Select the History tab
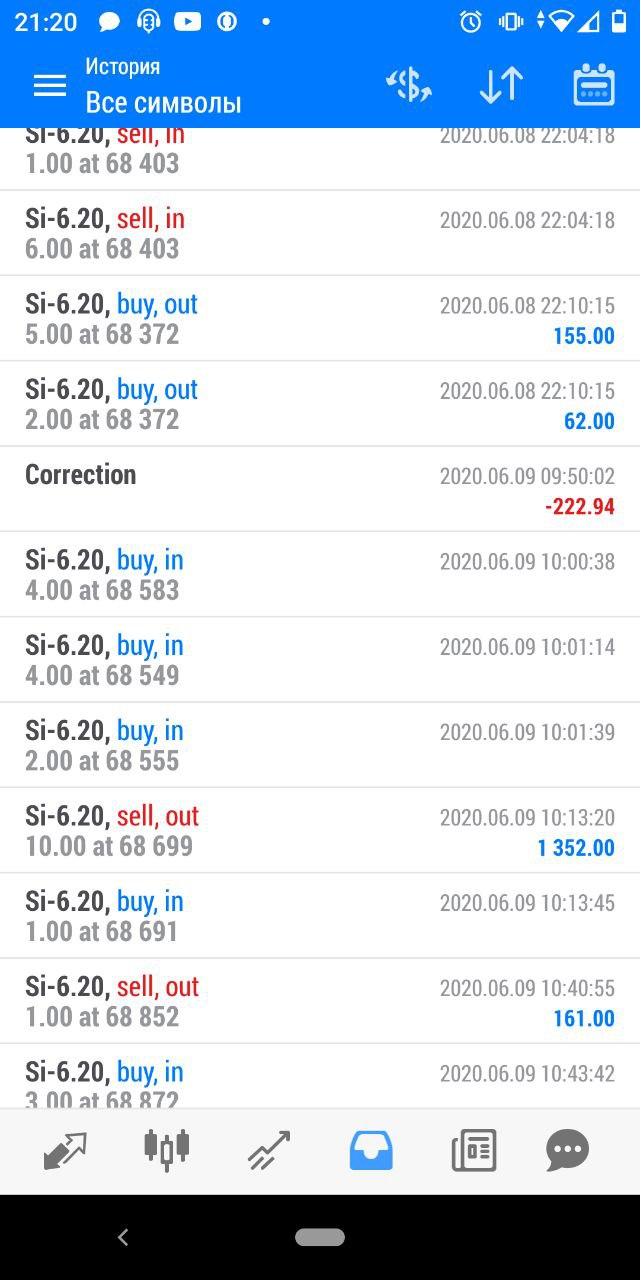The width and height of the screenshot is (640, 1280). pos(371,1151)
